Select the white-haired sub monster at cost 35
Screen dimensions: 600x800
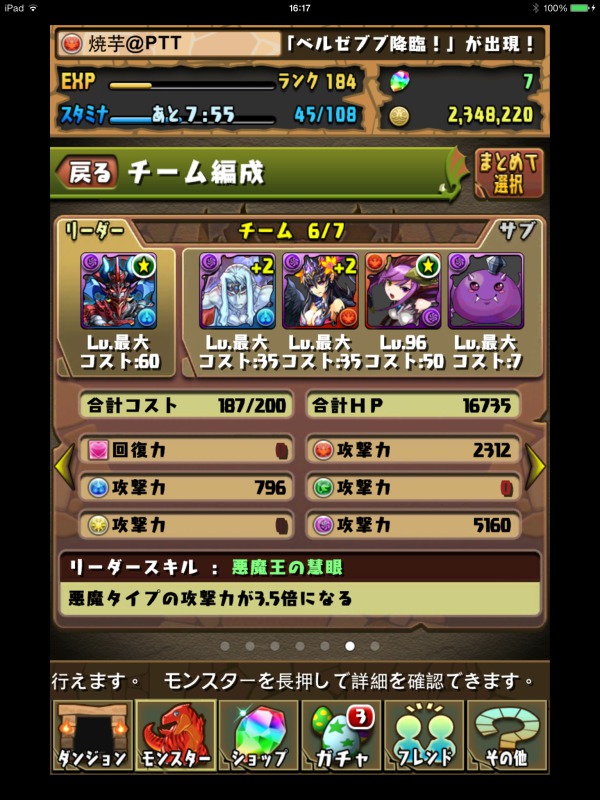236,291
